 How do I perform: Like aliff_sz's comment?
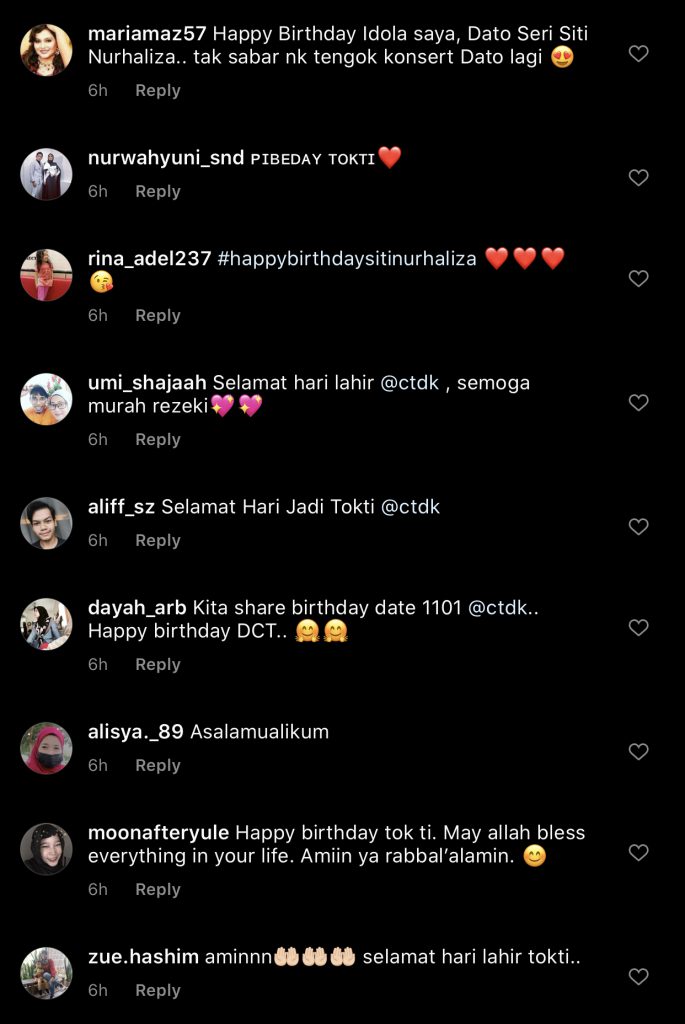click(x=638, y=527)
